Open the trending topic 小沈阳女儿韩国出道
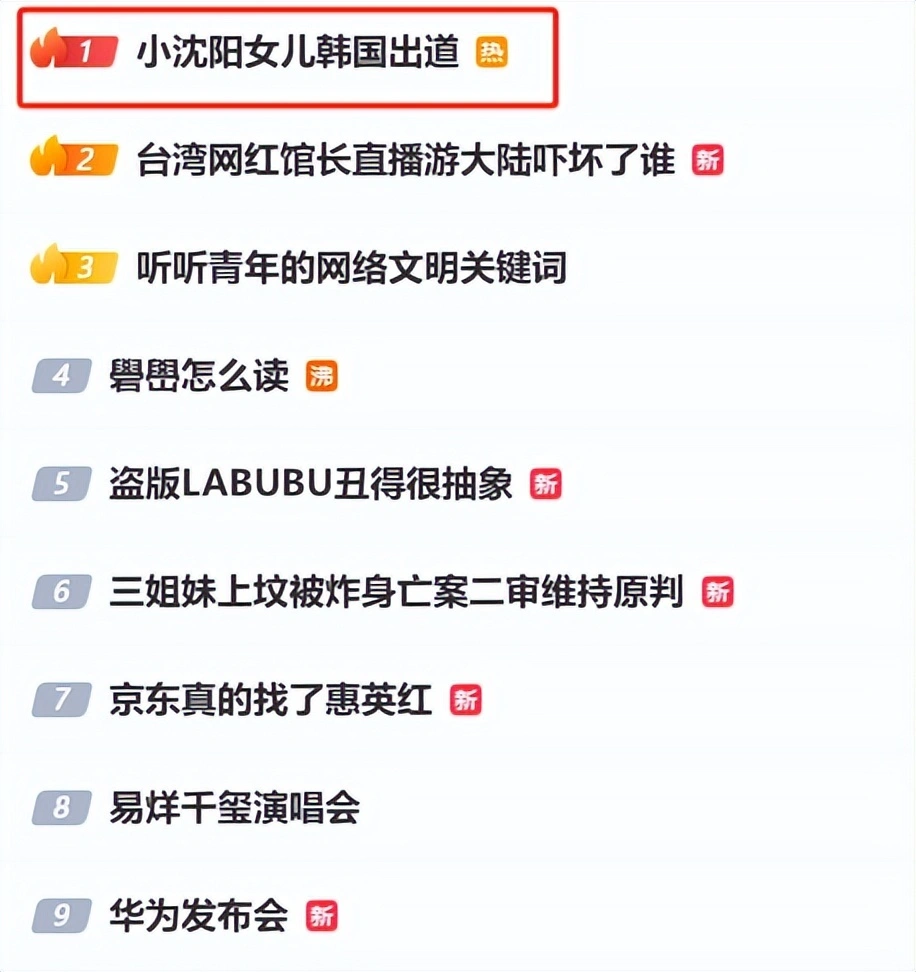Image resolution: width=916 pixels, height=972 pixels. 297,52
